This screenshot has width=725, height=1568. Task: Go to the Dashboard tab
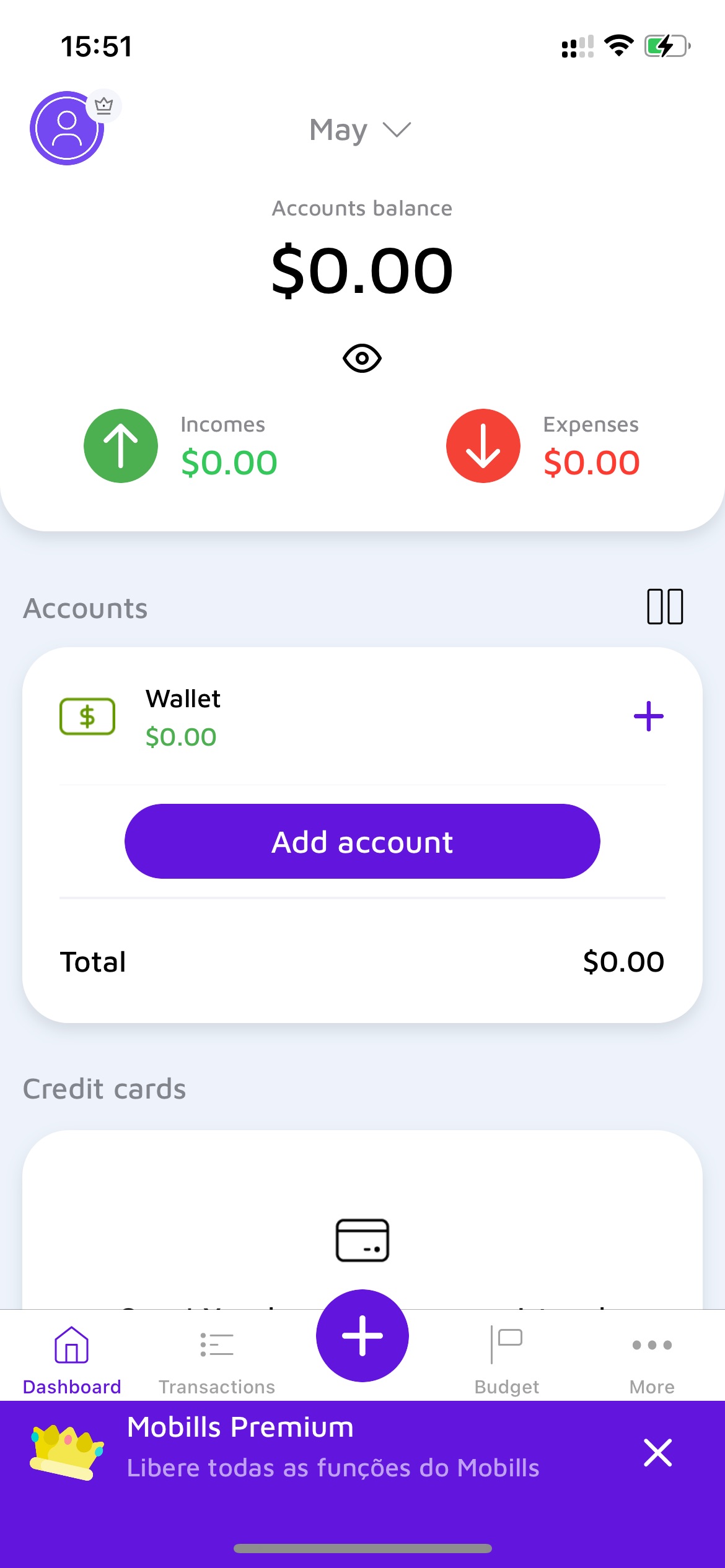tap(72, 1360)
